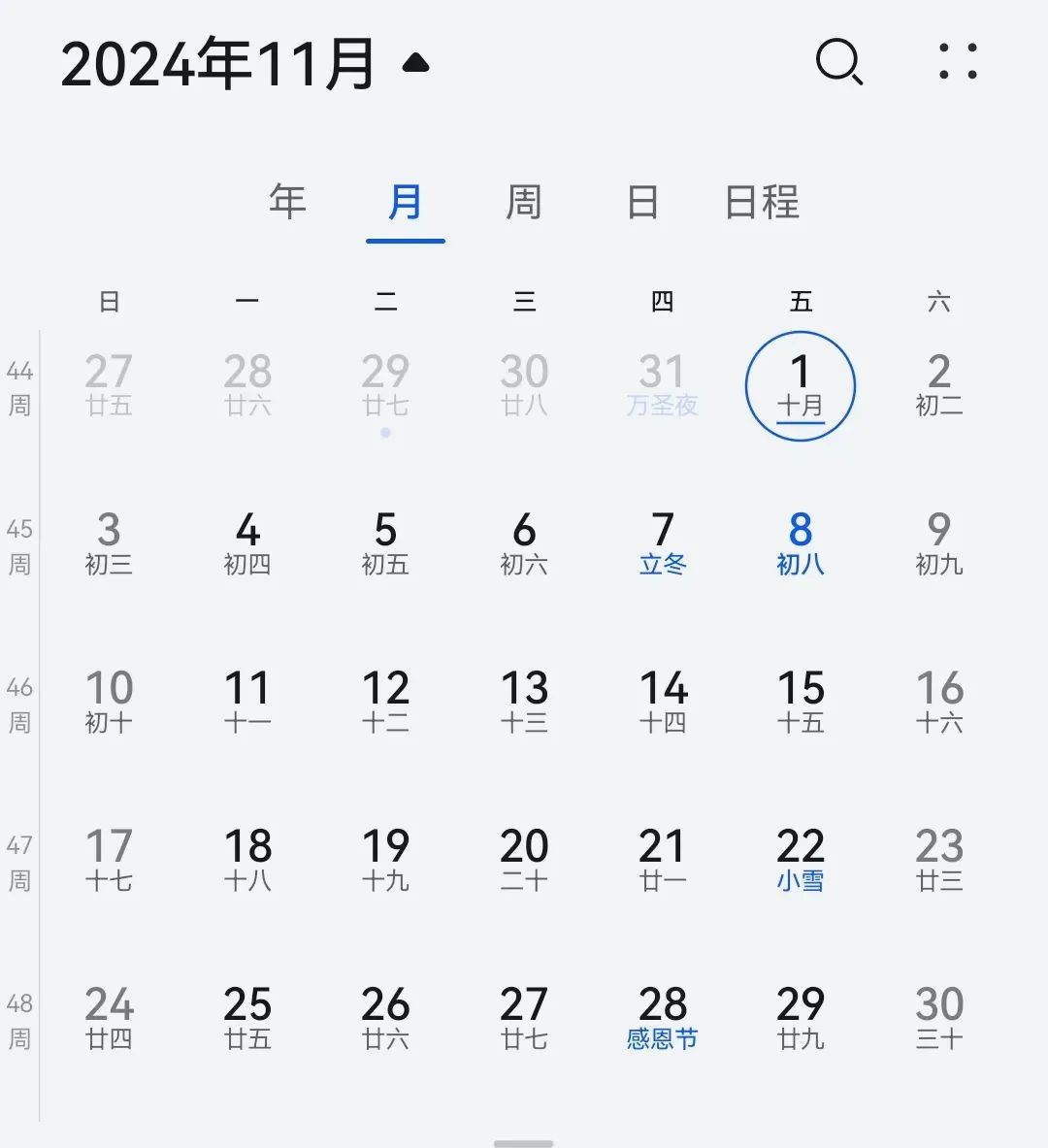
Task: Select November 30 三十
Action: (939, 1018)
